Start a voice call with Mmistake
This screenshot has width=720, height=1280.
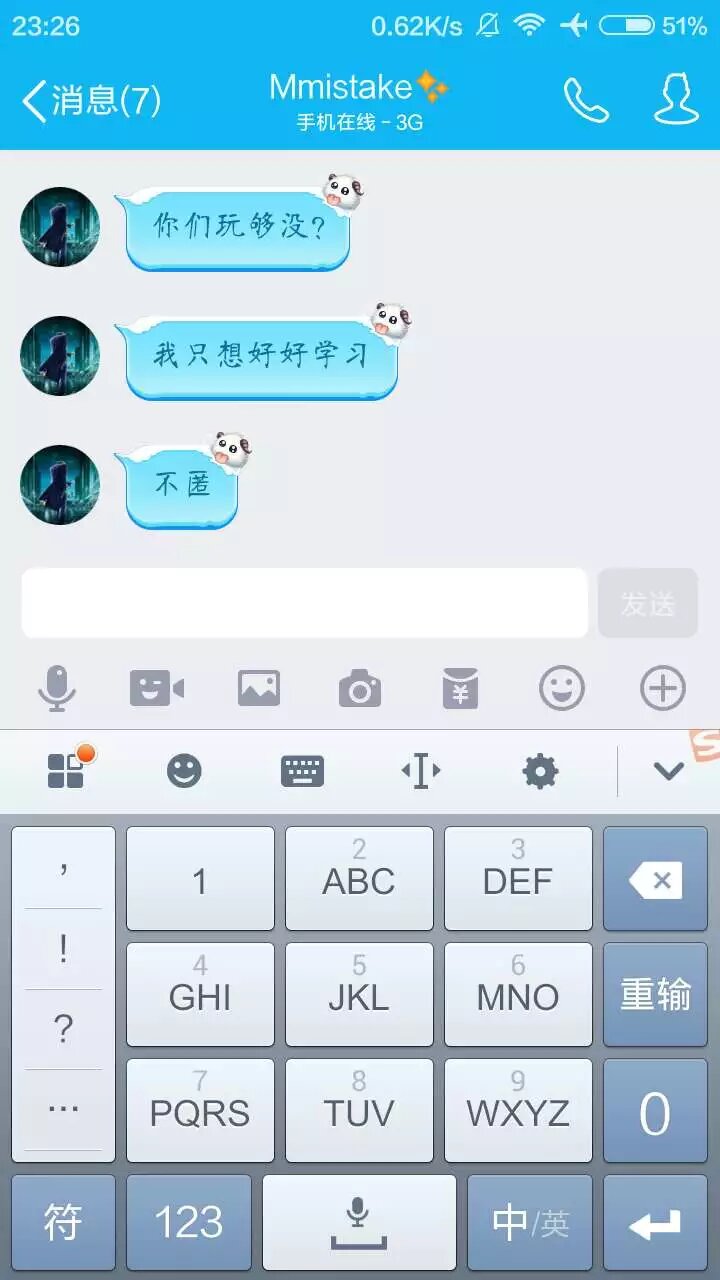click(x=586, y=100)
